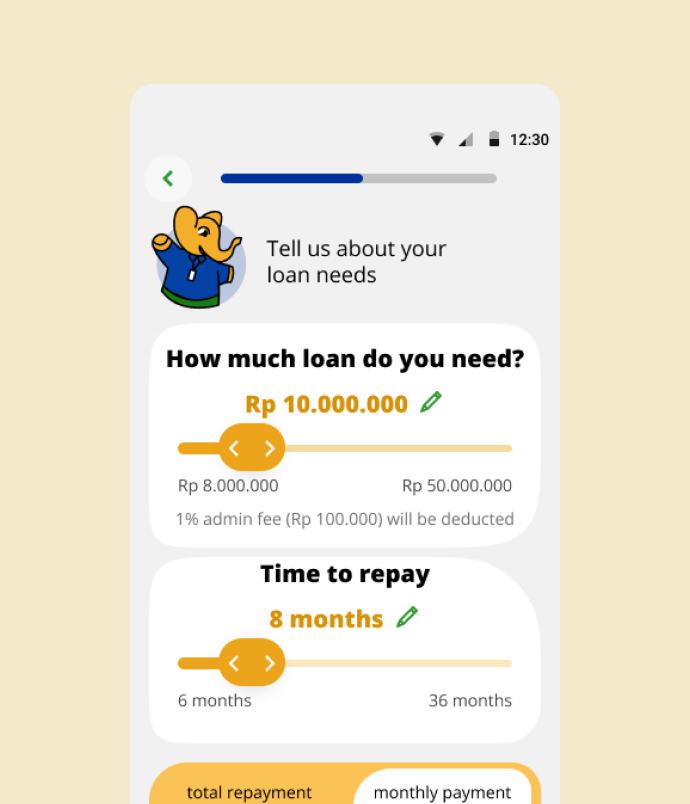Tap the loan amount slider handle
The image size is (690, 804).
tap(252, 448)
